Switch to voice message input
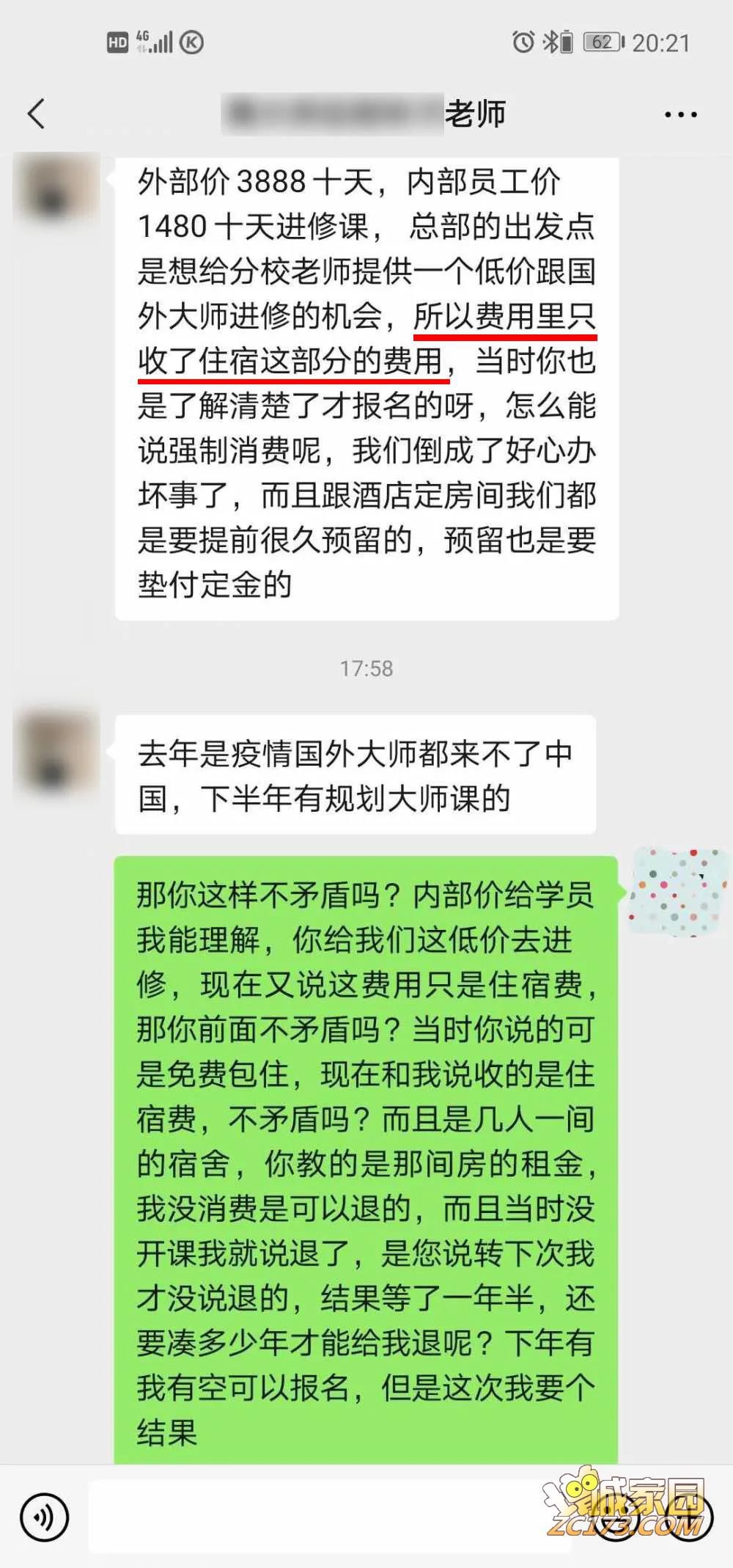Image resolution: width=733 pixels, height=1568 pixels. pyautogui.click(x=44, y=1517)
